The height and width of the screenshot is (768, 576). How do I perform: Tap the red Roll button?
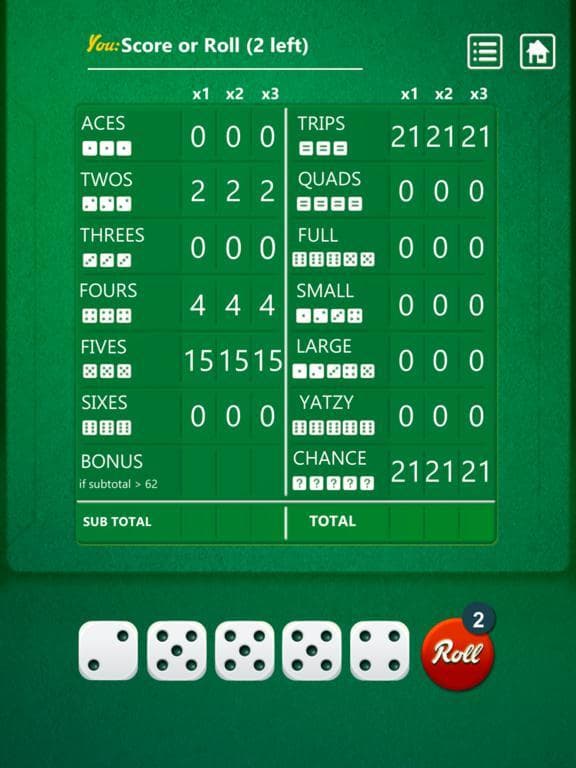[458, 654]
